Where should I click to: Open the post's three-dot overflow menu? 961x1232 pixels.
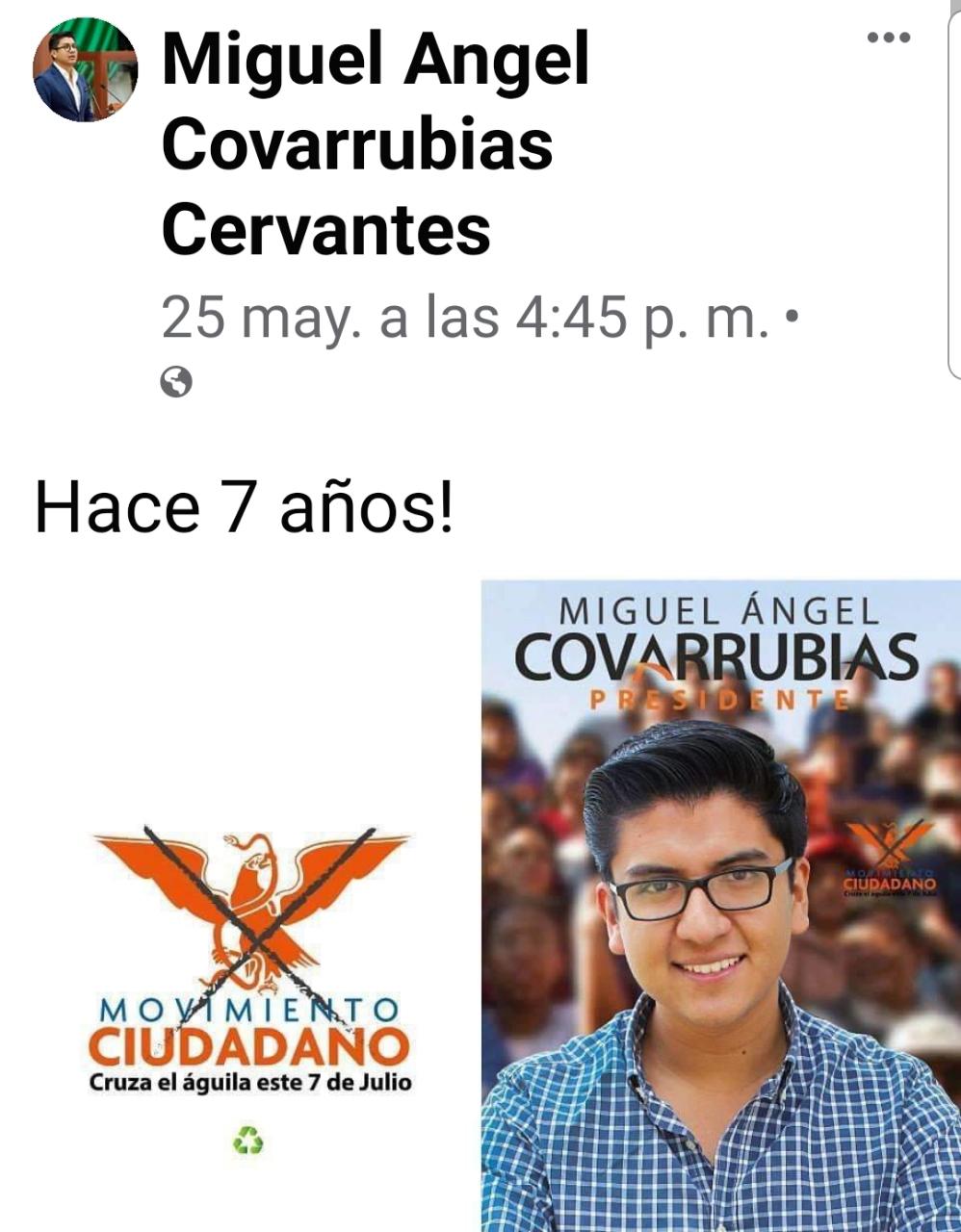tap(888, 38)
